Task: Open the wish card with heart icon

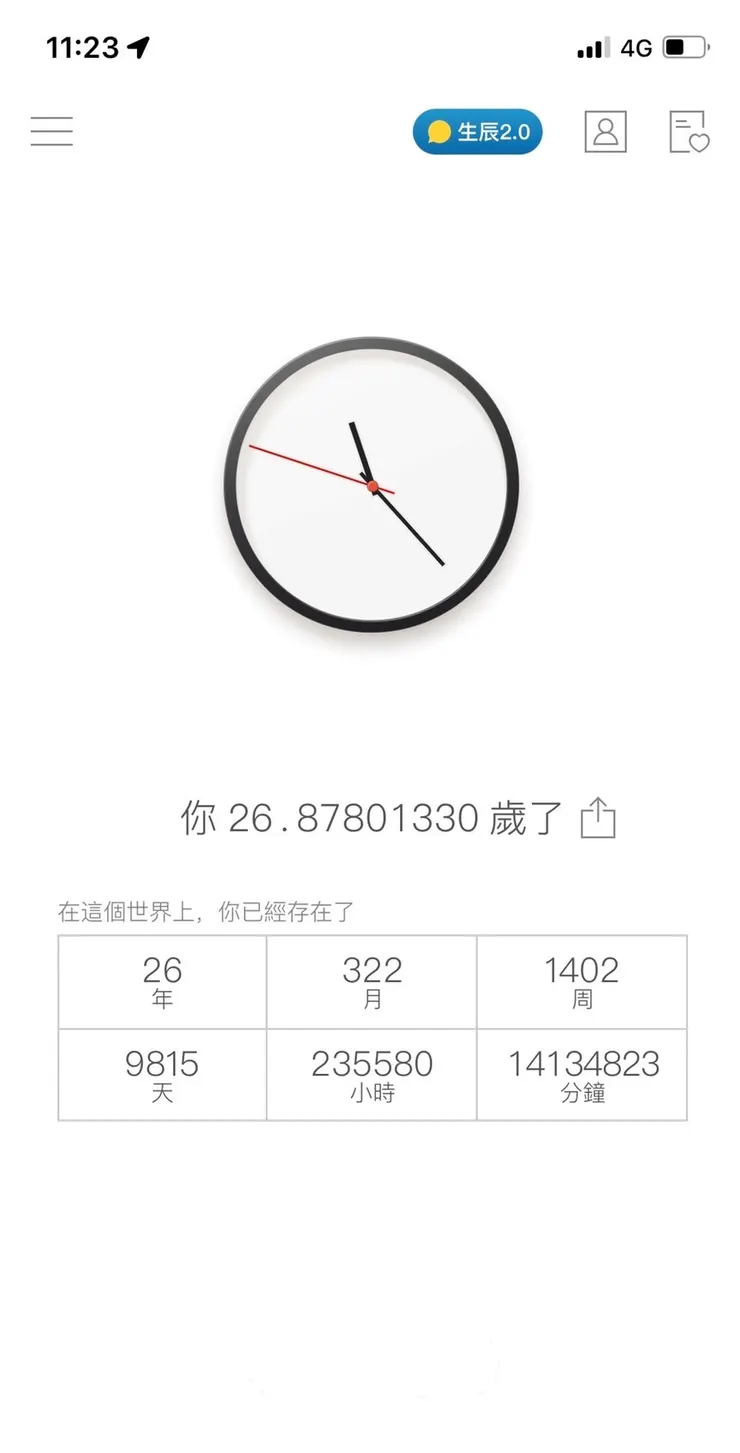Action: (687, 131)
